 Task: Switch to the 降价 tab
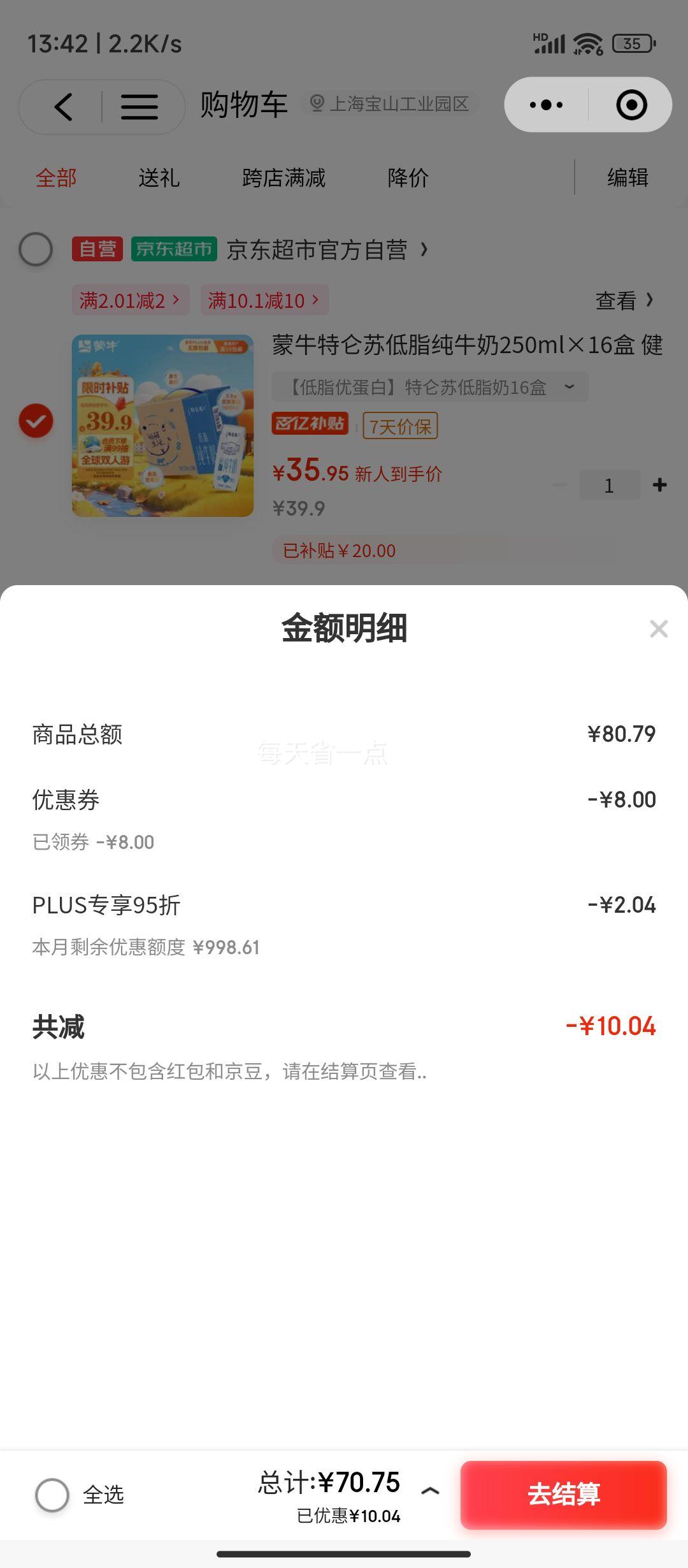(408, 178)
